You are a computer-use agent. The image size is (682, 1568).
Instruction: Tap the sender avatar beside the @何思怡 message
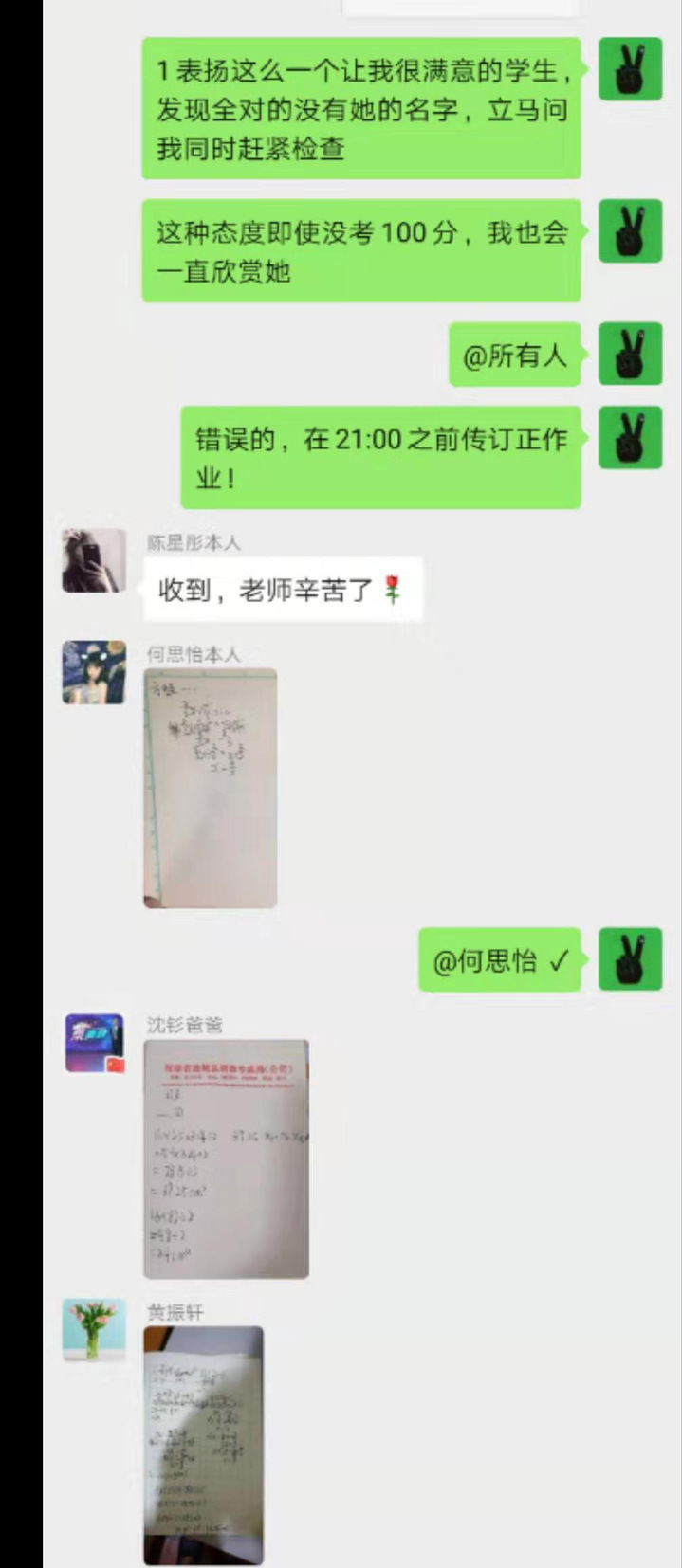coord(630,959)
